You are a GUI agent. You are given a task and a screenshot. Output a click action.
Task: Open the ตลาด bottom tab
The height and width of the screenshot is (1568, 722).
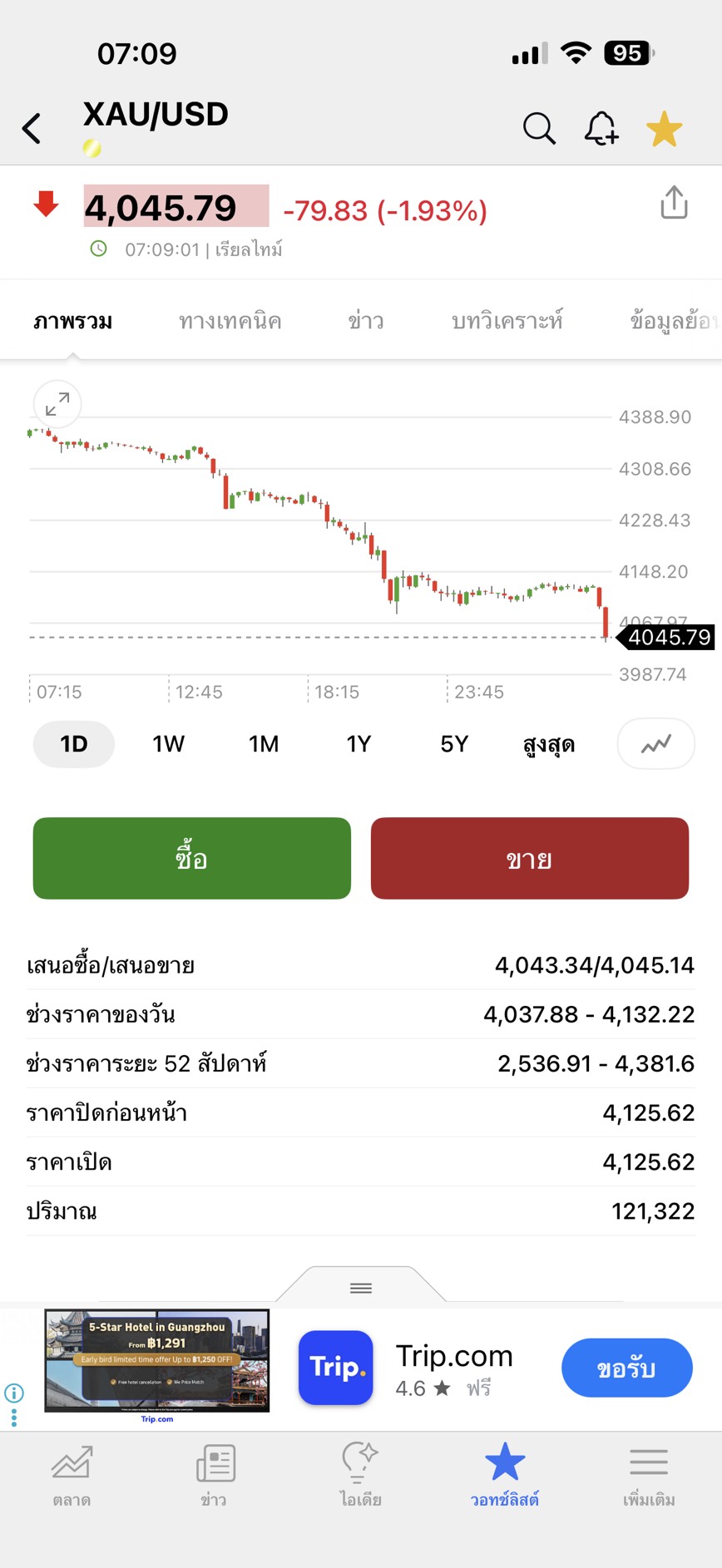[x=72, y=1477]
